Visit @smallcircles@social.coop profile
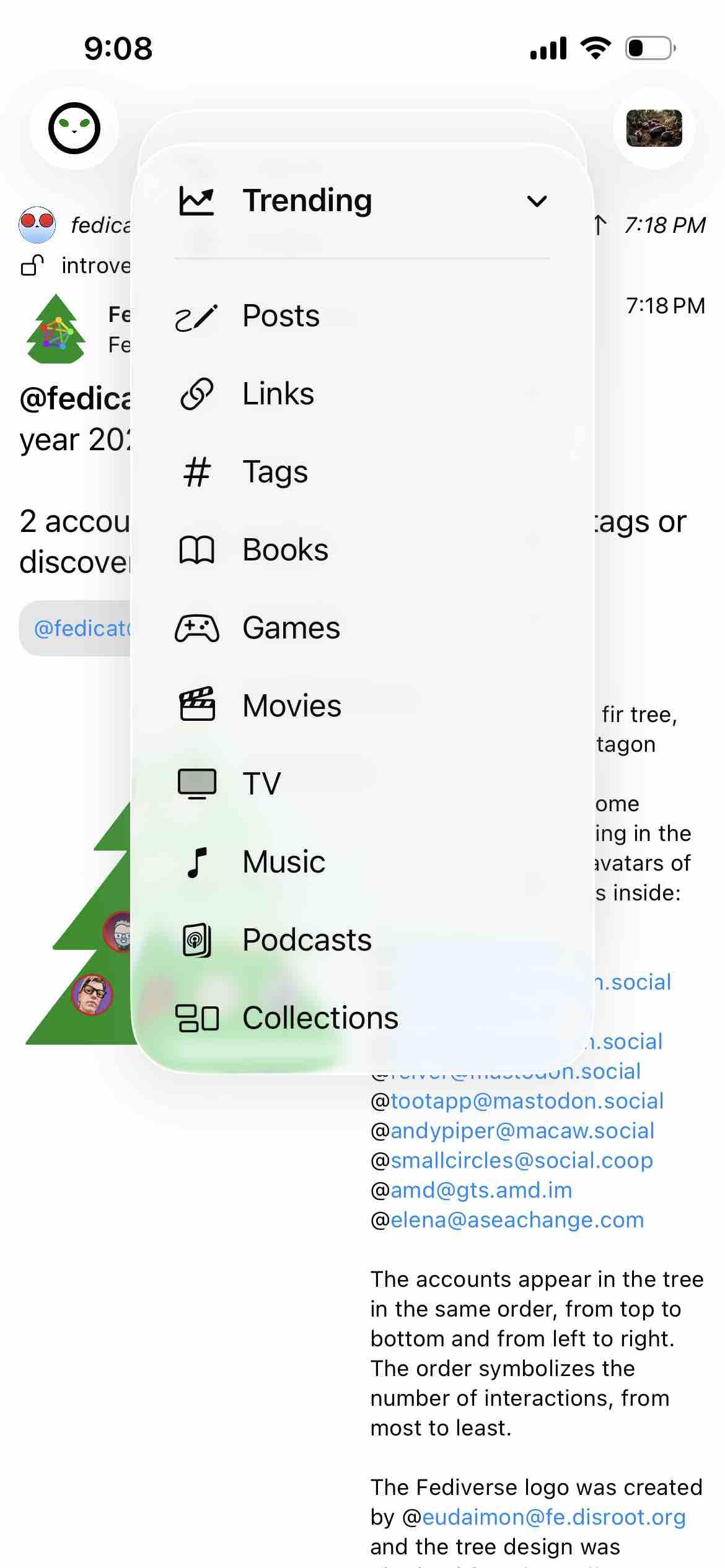This screenshot has width=725, height=1568. coord(521,1161)
